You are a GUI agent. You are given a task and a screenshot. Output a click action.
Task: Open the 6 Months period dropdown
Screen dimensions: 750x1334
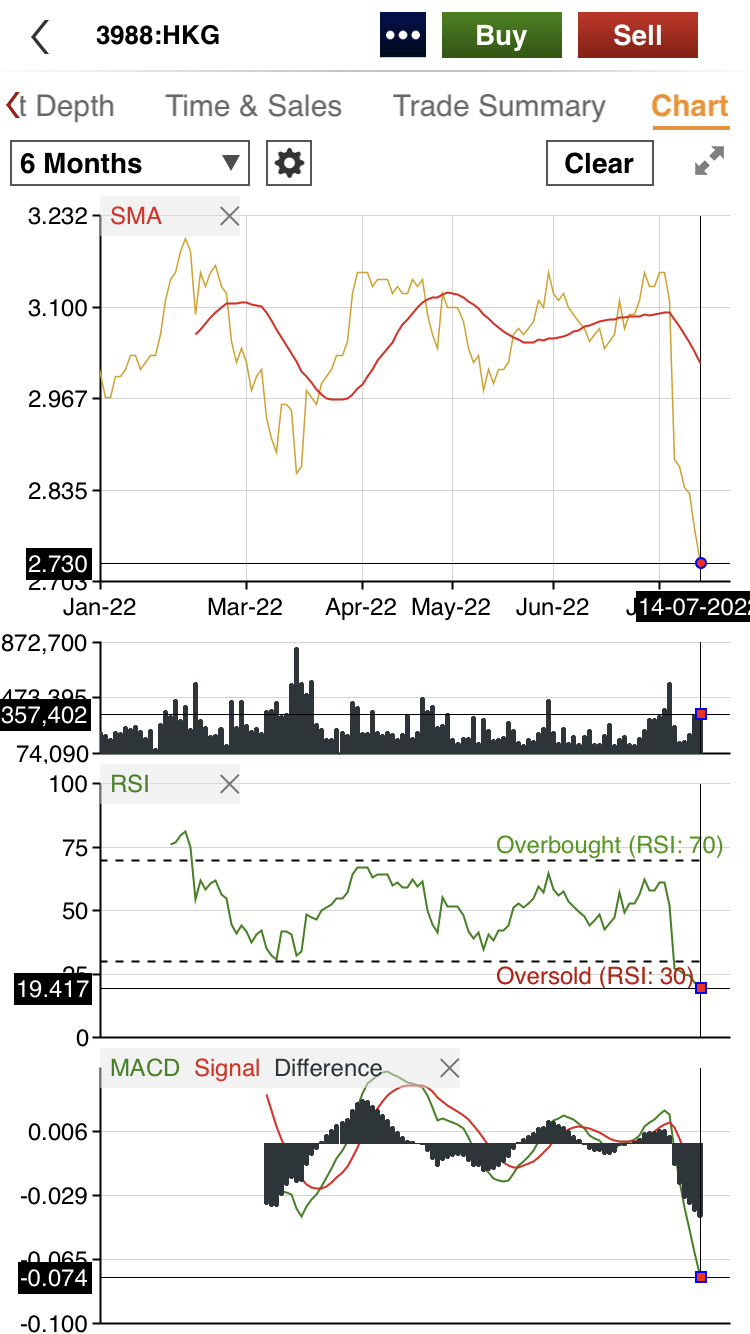[x=130, y=163]
